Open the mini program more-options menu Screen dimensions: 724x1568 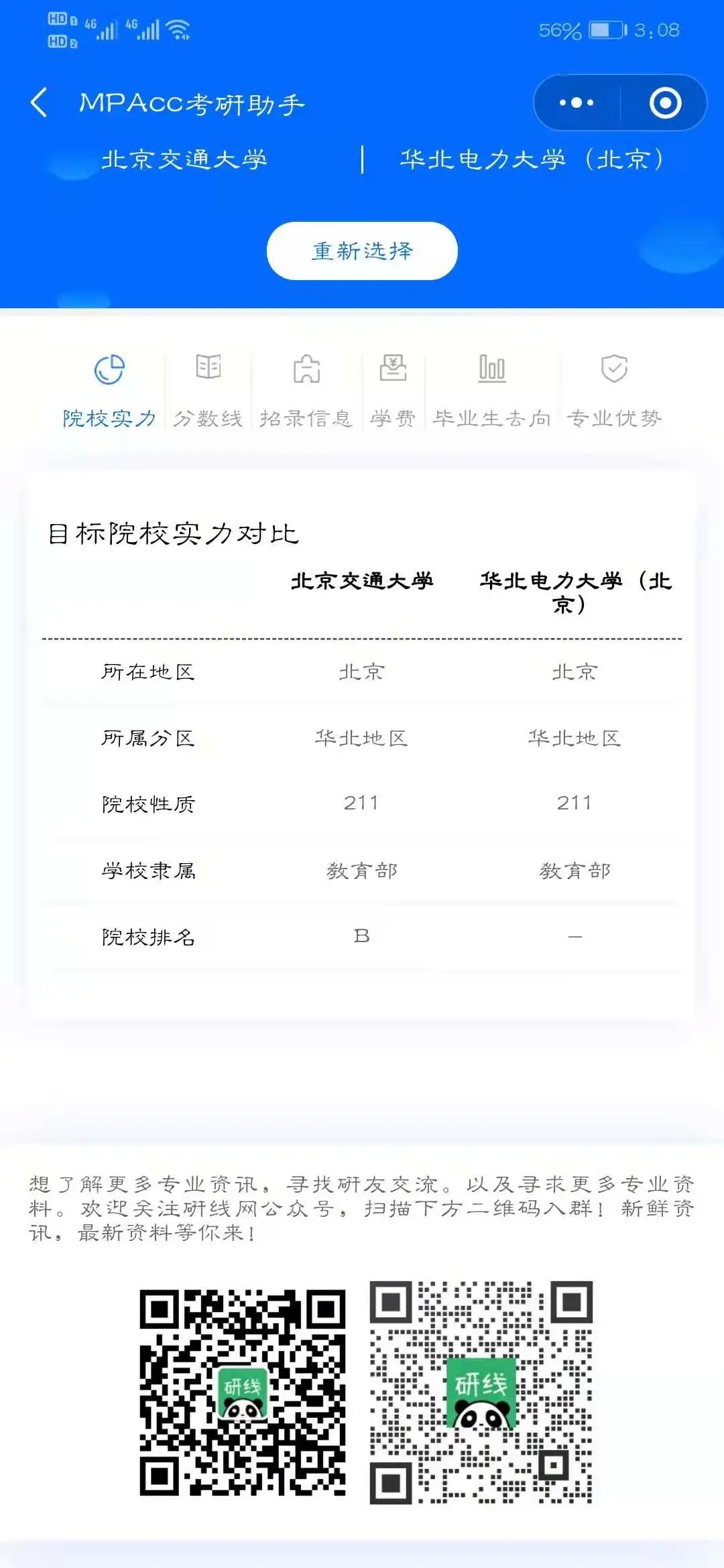[x=577, y=103]
